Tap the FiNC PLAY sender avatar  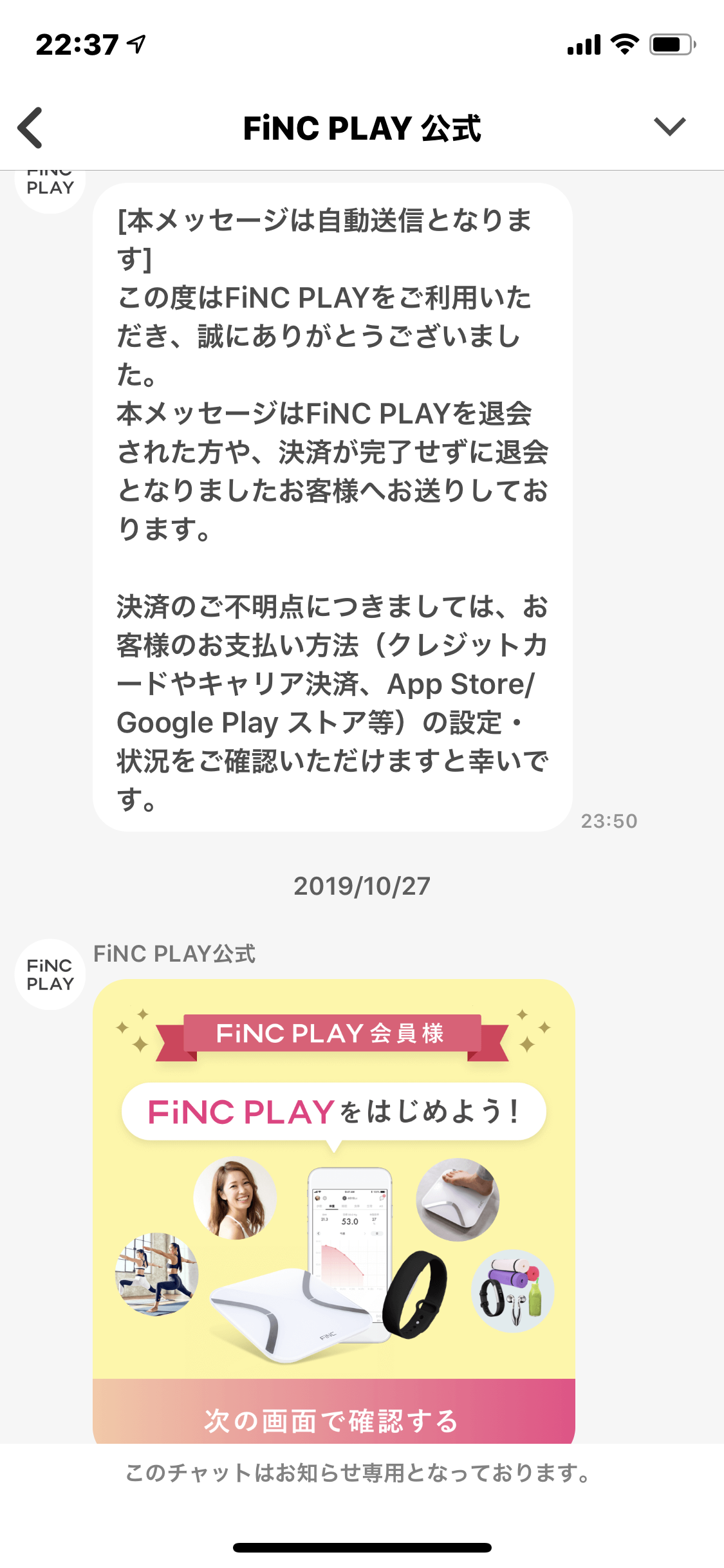(50, 974)
